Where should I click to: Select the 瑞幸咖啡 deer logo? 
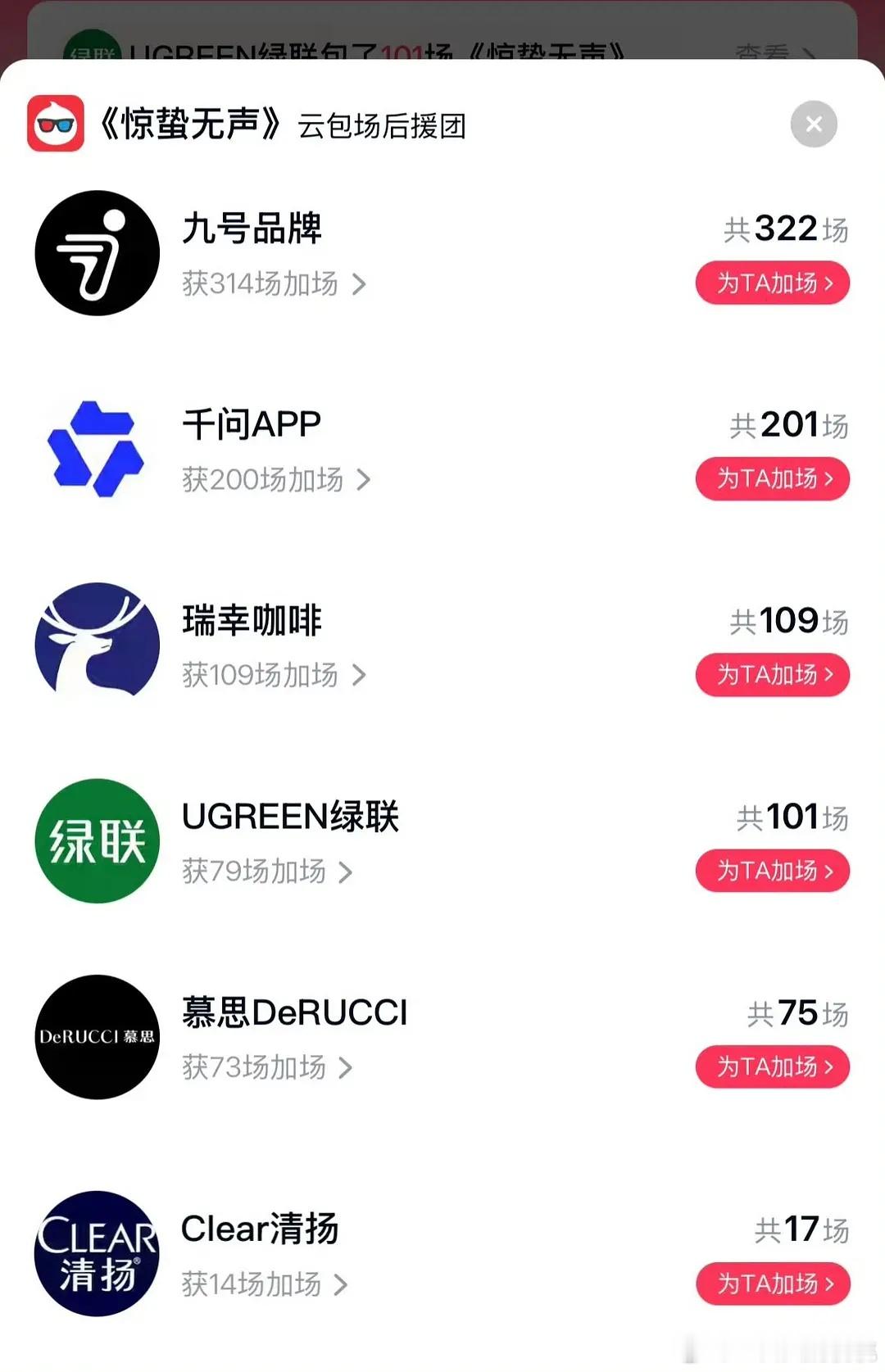97,645
